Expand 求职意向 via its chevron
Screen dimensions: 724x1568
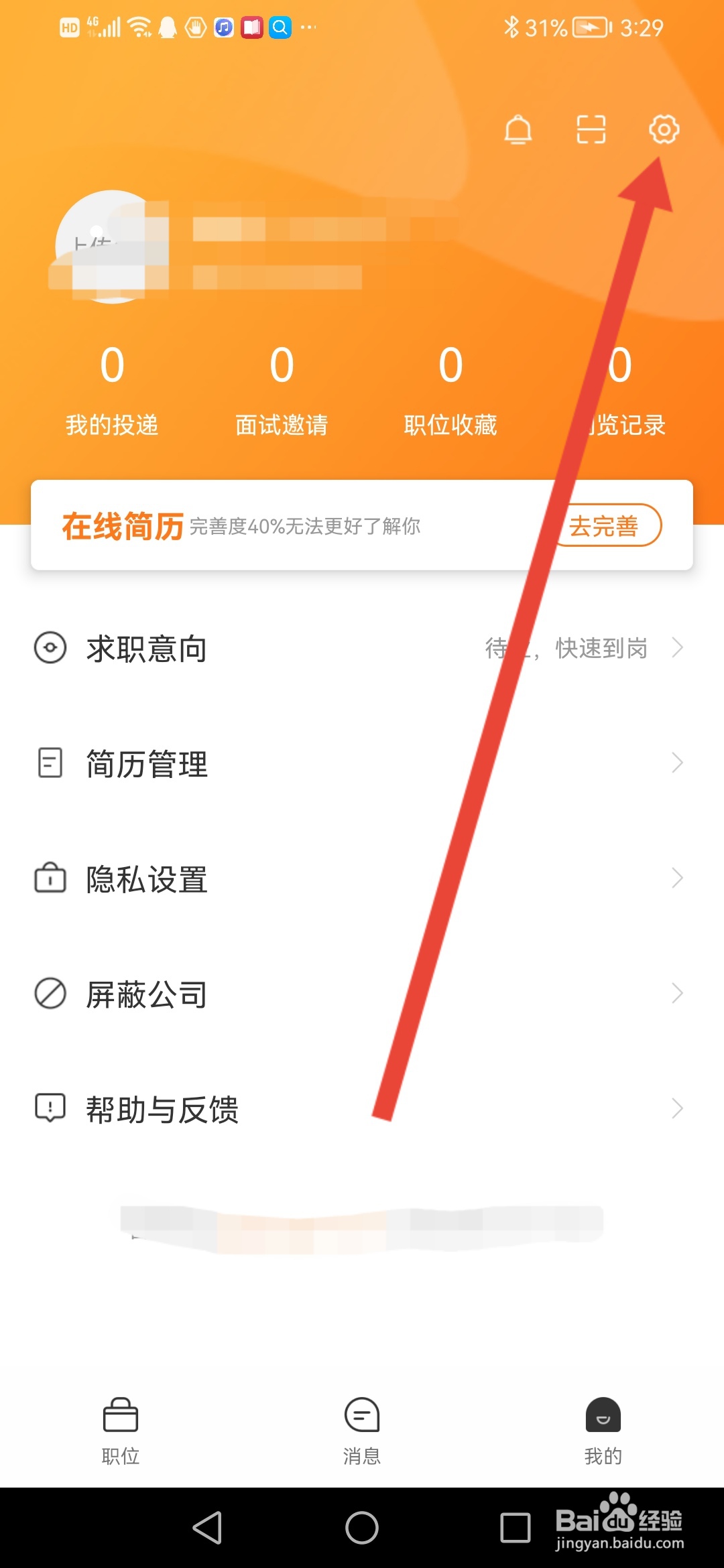click(x=678, y=648)
